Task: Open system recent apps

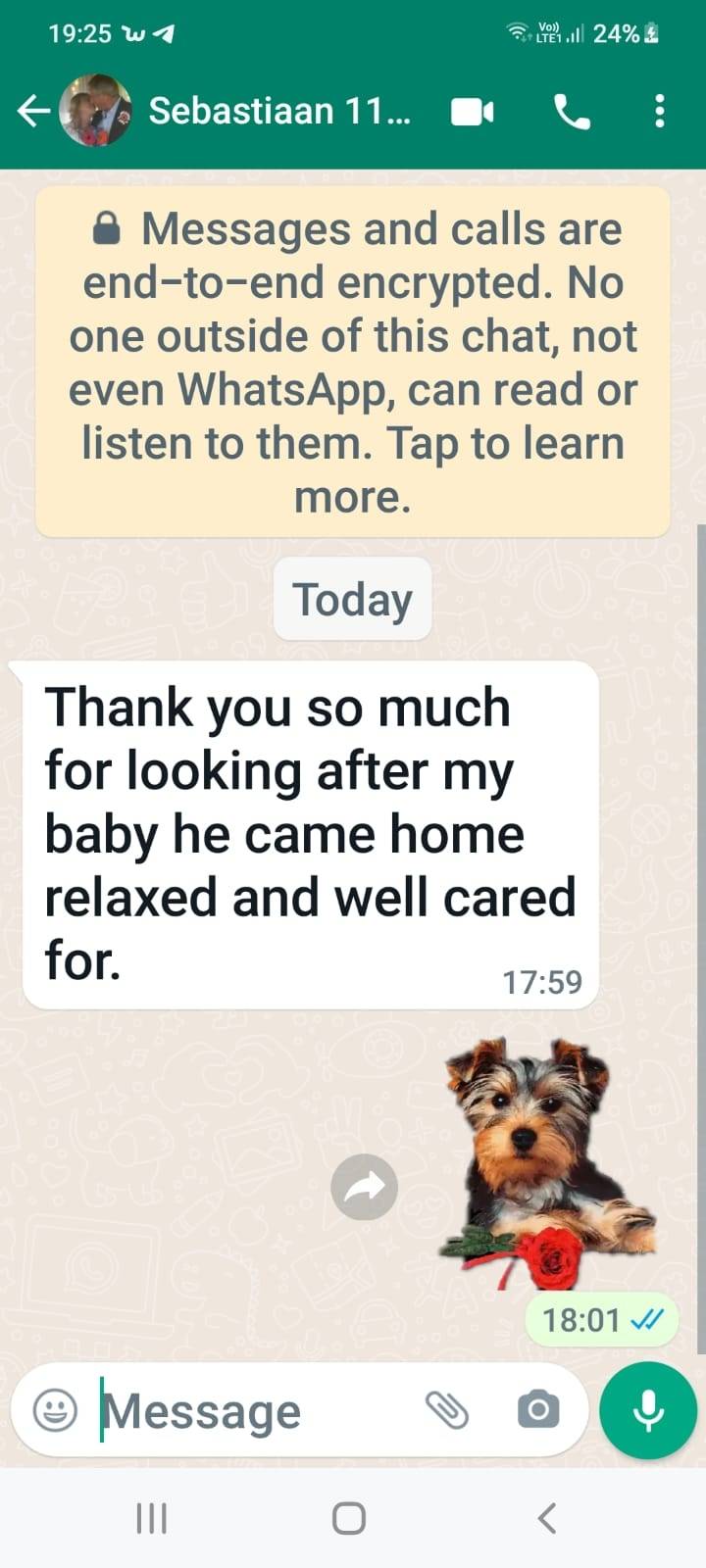Action: [151, 1518]
